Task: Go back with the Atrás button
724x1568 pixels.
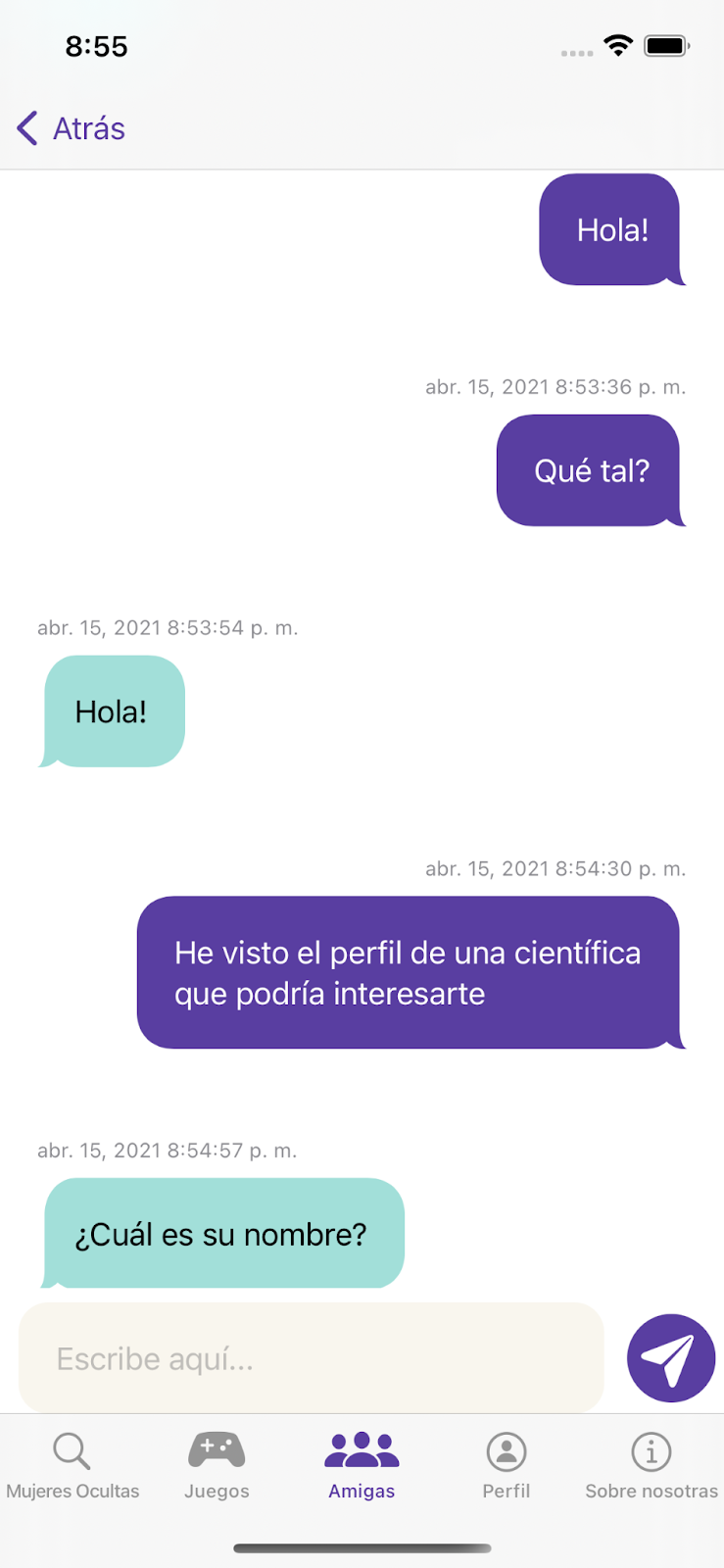Action: [x=72, y=128]
